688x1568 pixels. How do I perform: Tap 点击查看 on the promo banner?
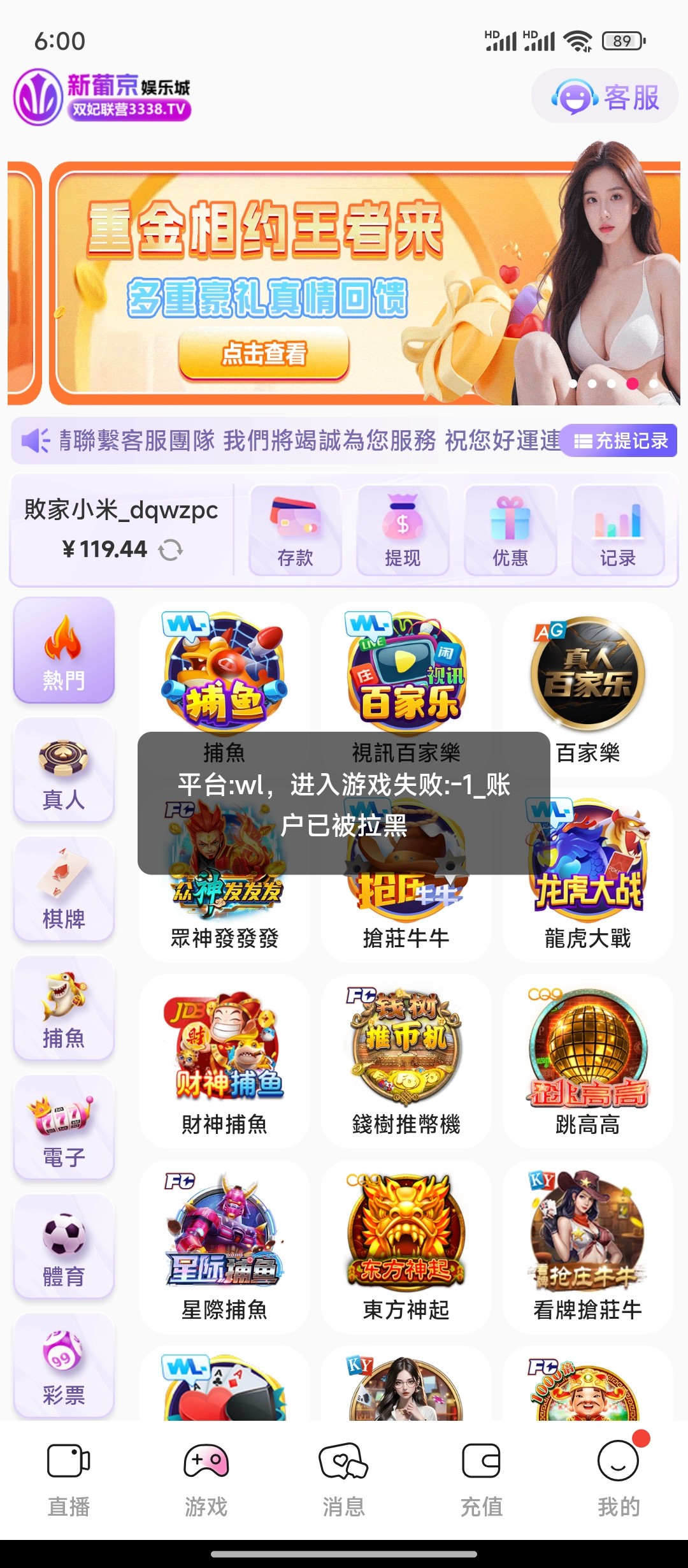coord(264,353)
